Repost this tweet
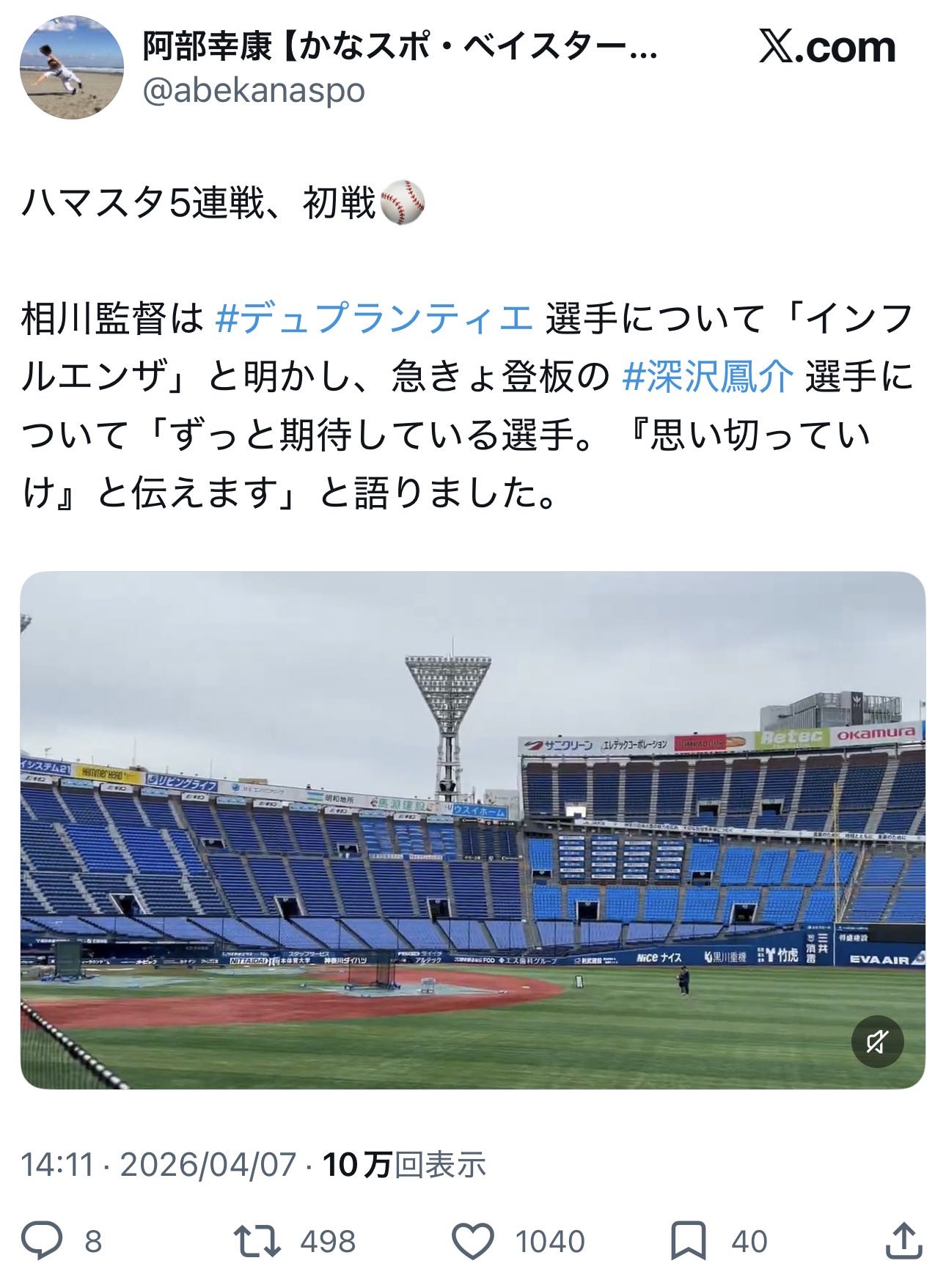The width and height of the screenshot is (946, 1288). 257,1240
